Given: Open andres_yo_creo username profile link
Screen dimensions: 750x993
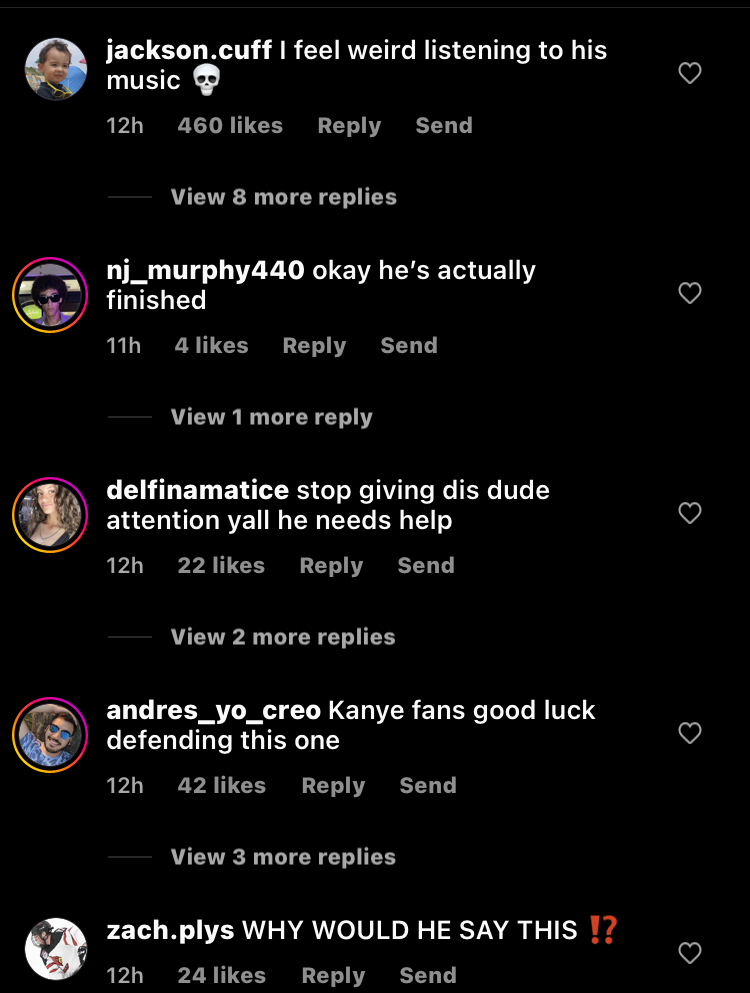Looking at the screenshot, I should coord(213,711).
